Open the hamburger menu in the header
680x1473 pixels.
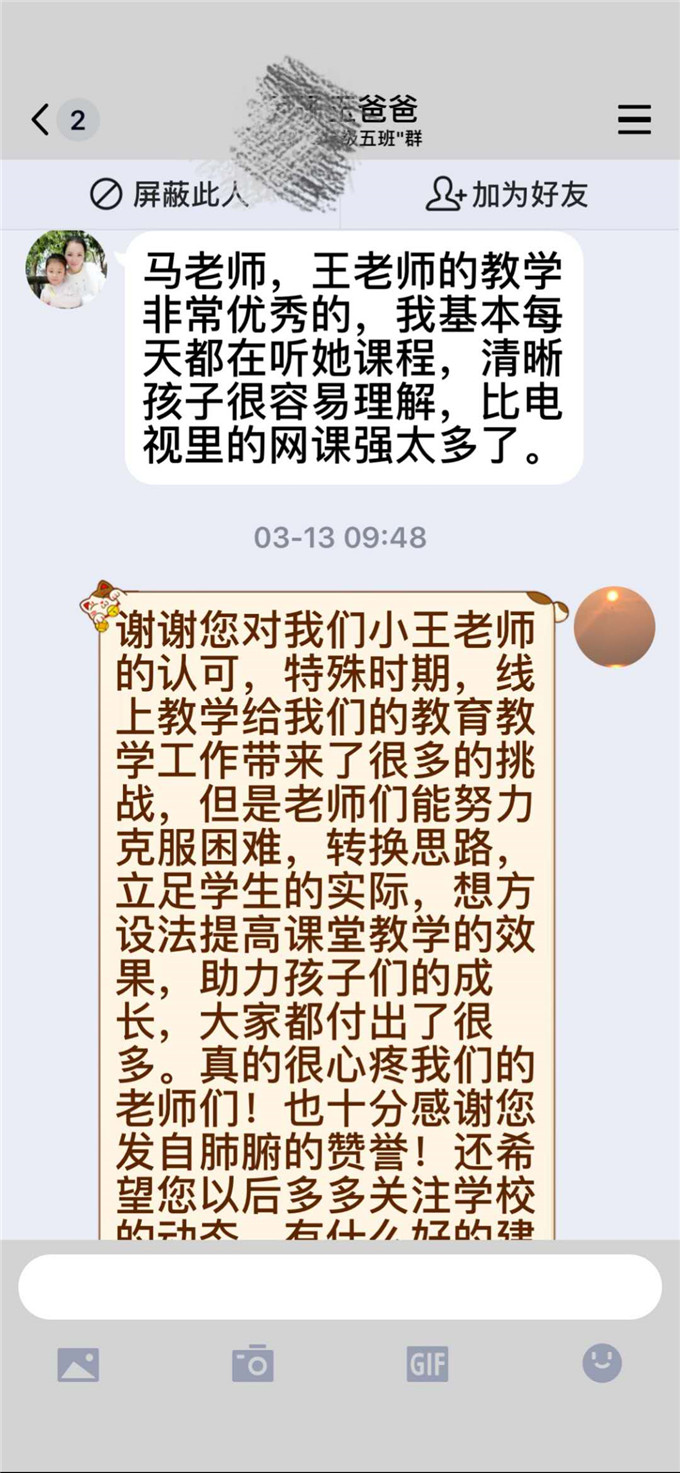click(x=634, y=121)
